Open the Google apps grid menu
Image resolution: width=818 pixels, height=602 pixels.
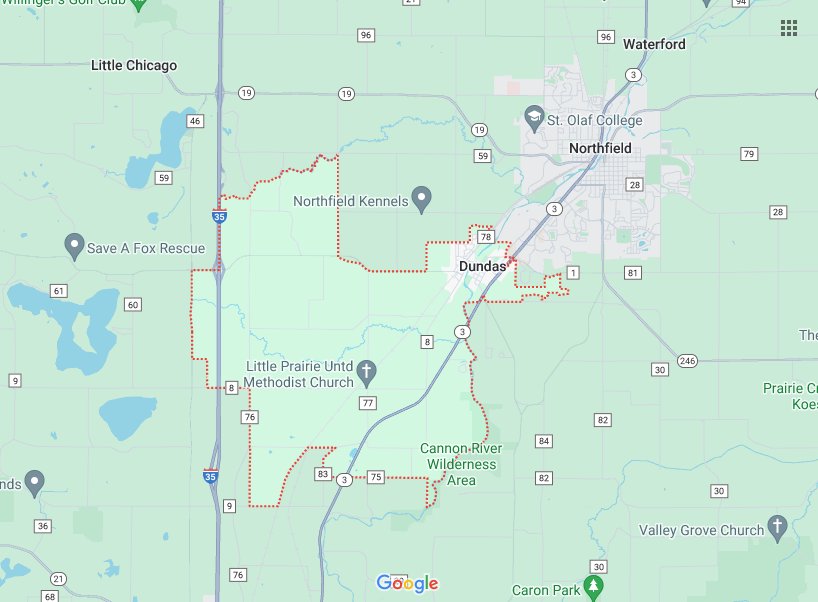tap(788, 28)
